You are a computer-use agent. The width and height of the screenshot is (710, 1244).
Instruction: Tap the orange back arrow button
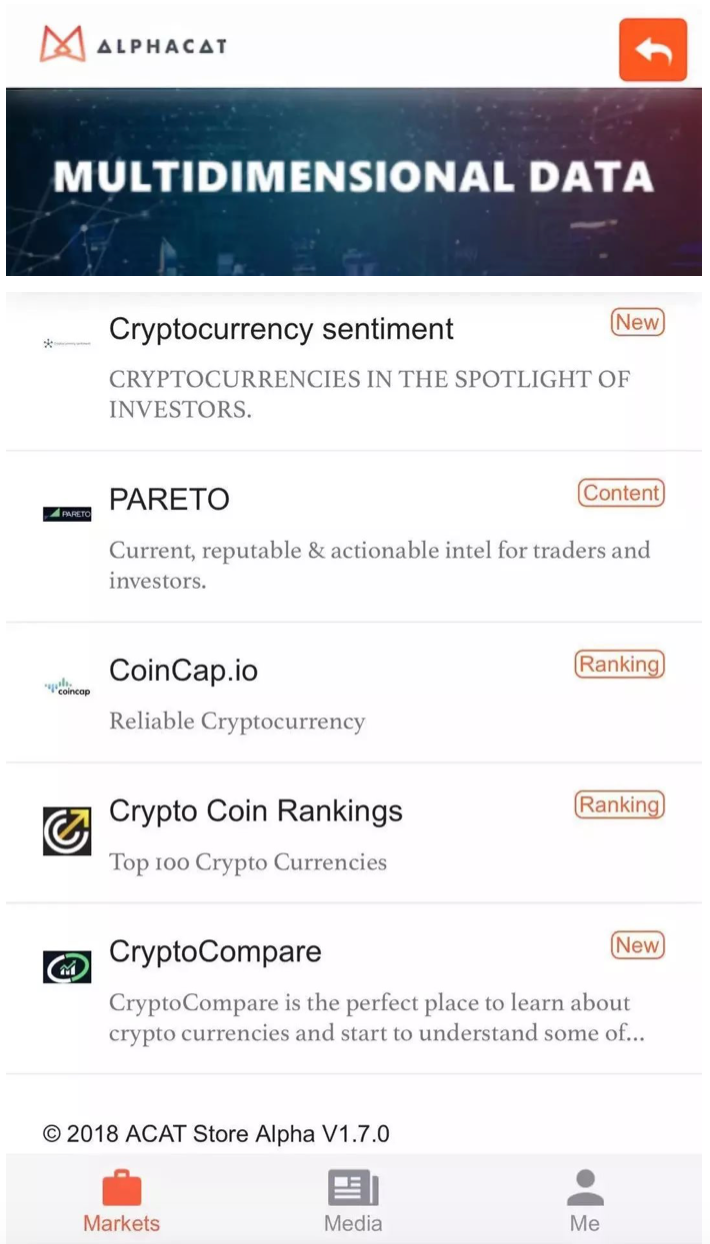tap(653, 49)
